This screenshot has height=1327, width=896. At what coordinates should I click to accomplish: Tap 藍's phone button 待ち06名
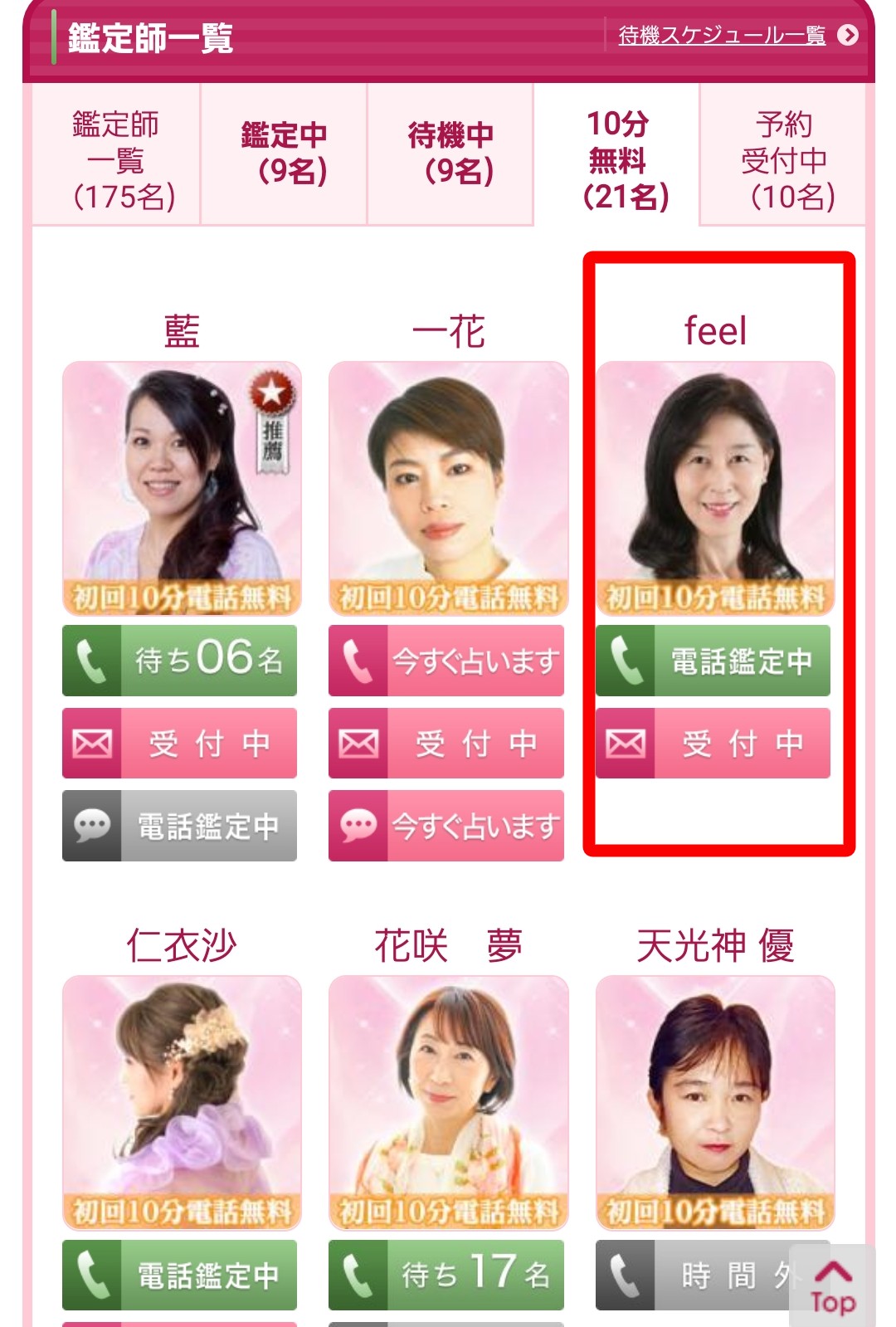(x=180, y=661)
